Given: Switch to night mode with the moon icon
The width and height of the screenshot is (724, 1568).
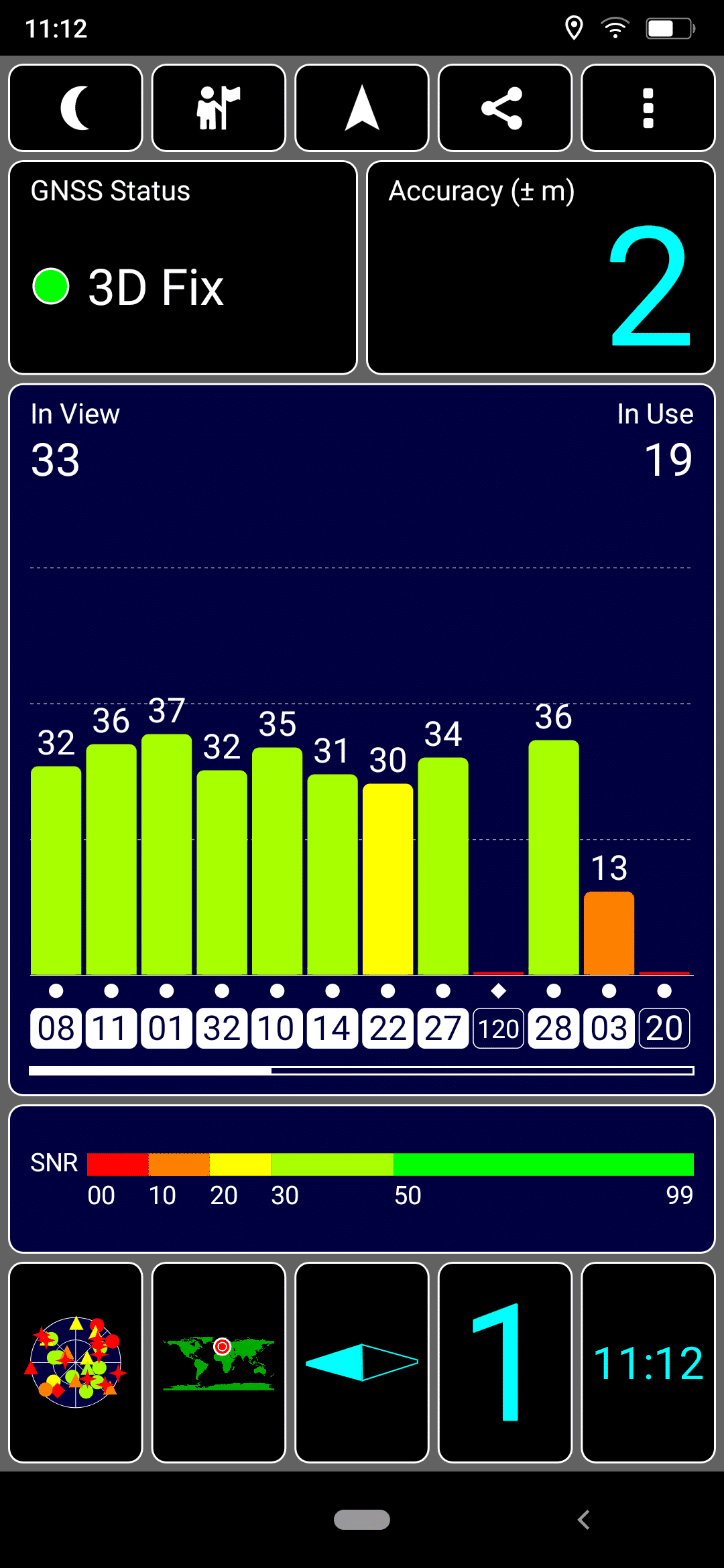Looking at the screenshot, I should (76, 108).
